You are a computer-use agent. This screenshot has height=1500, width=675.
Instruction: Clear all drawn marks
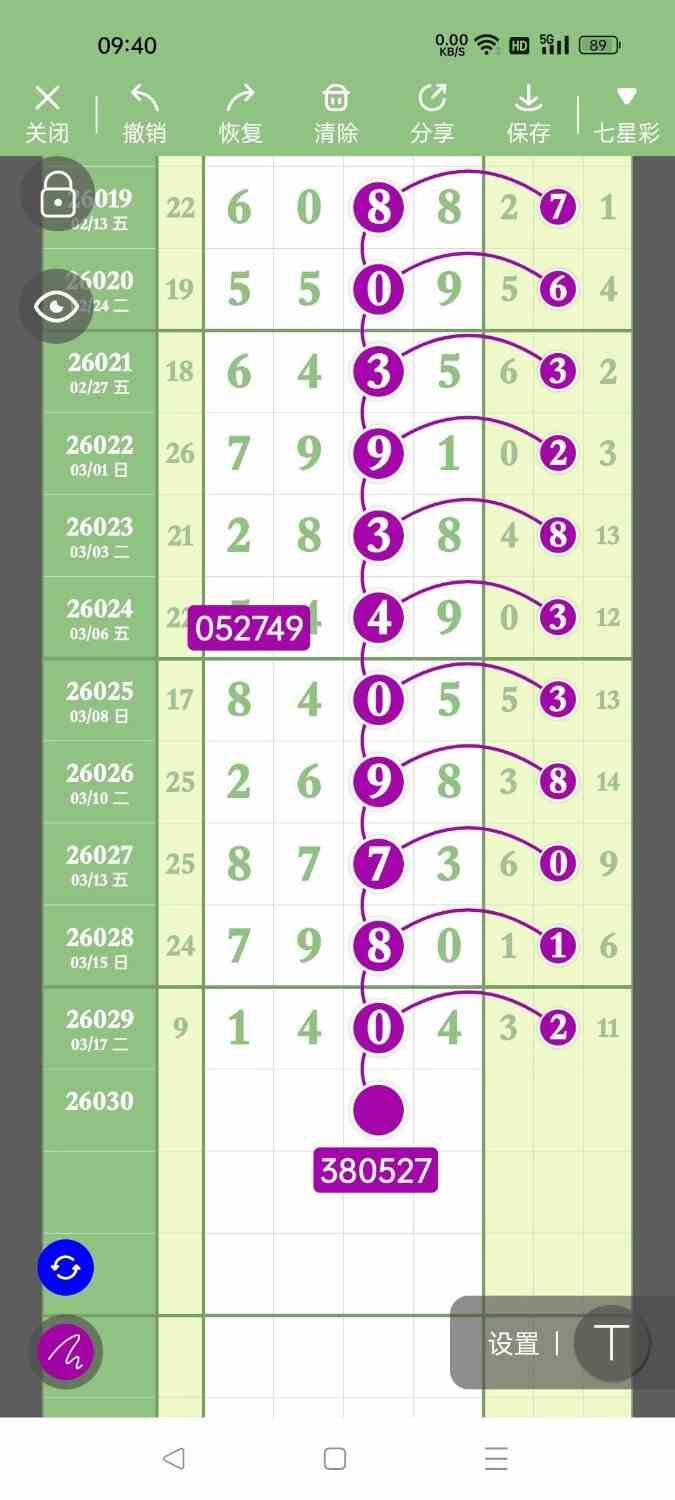336,113
